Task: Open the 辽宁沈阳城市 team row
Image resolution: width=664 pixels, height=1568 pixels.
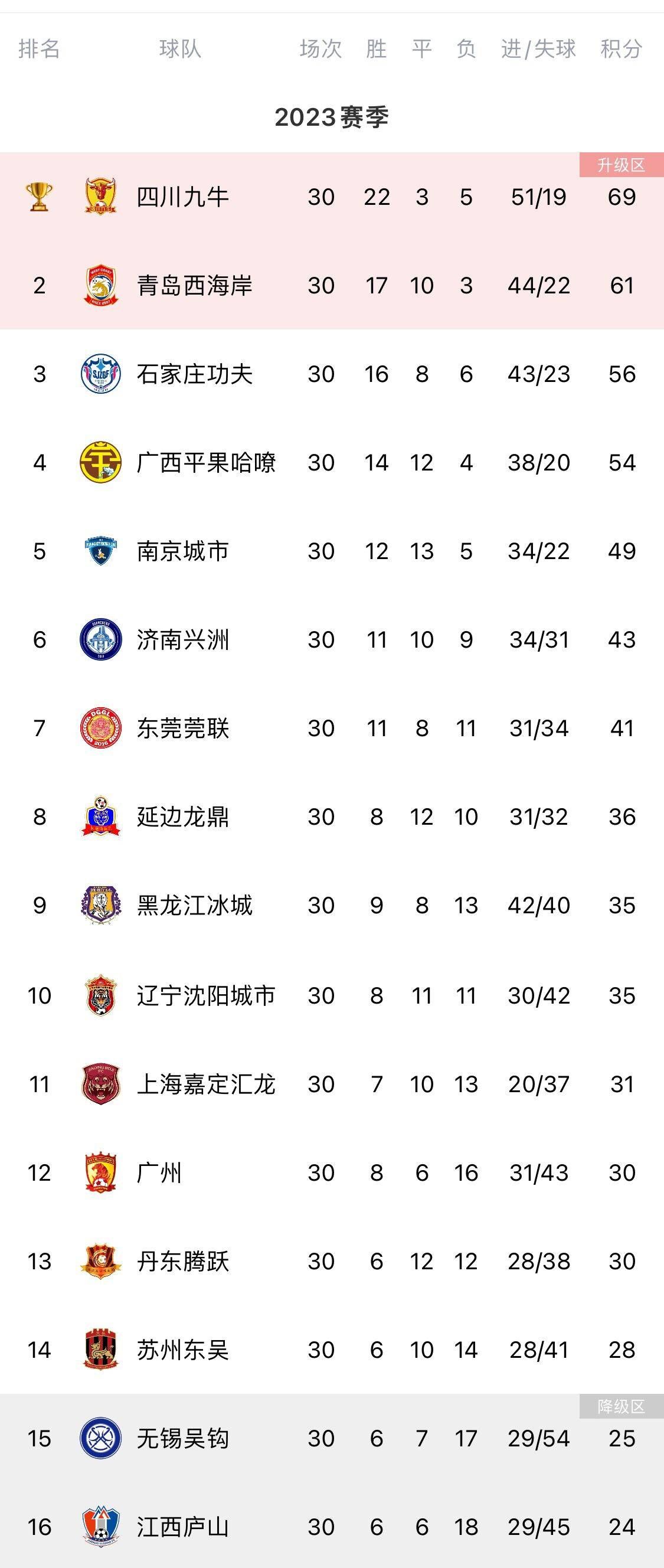Action: pos(206,996)
